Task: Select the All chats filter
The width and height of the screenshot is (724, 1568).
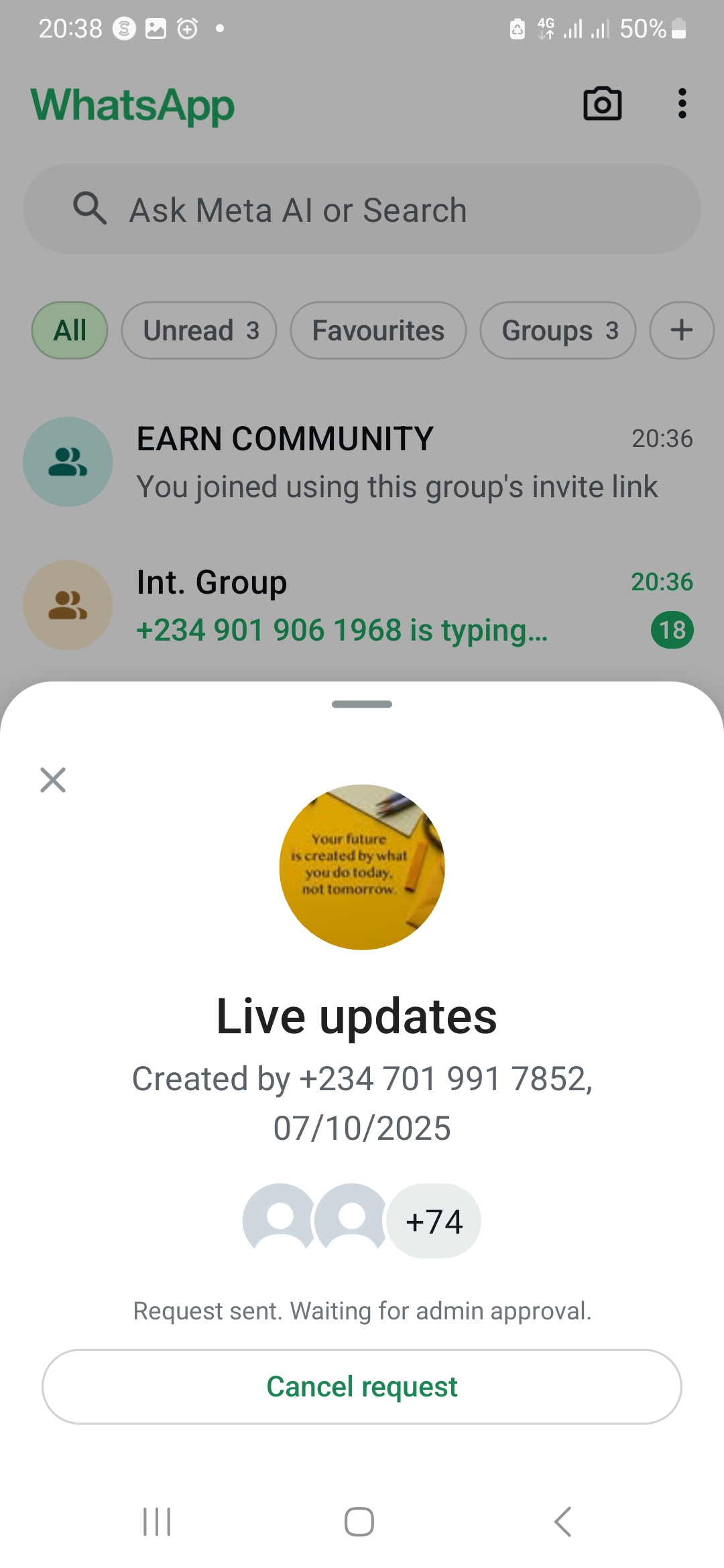Action: pos(70,330)
